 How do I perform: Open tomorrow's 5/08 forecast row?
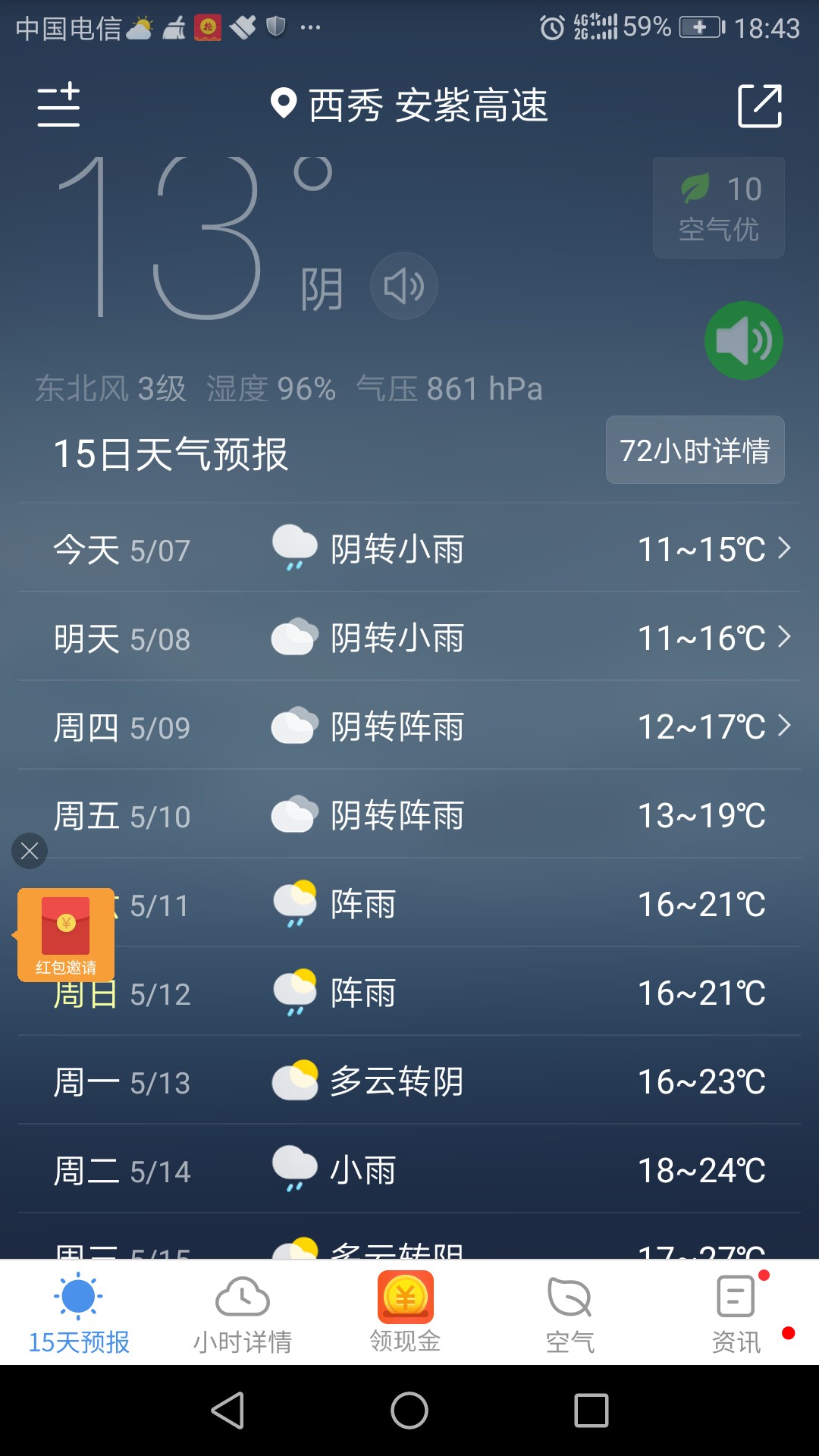point(409,637)
